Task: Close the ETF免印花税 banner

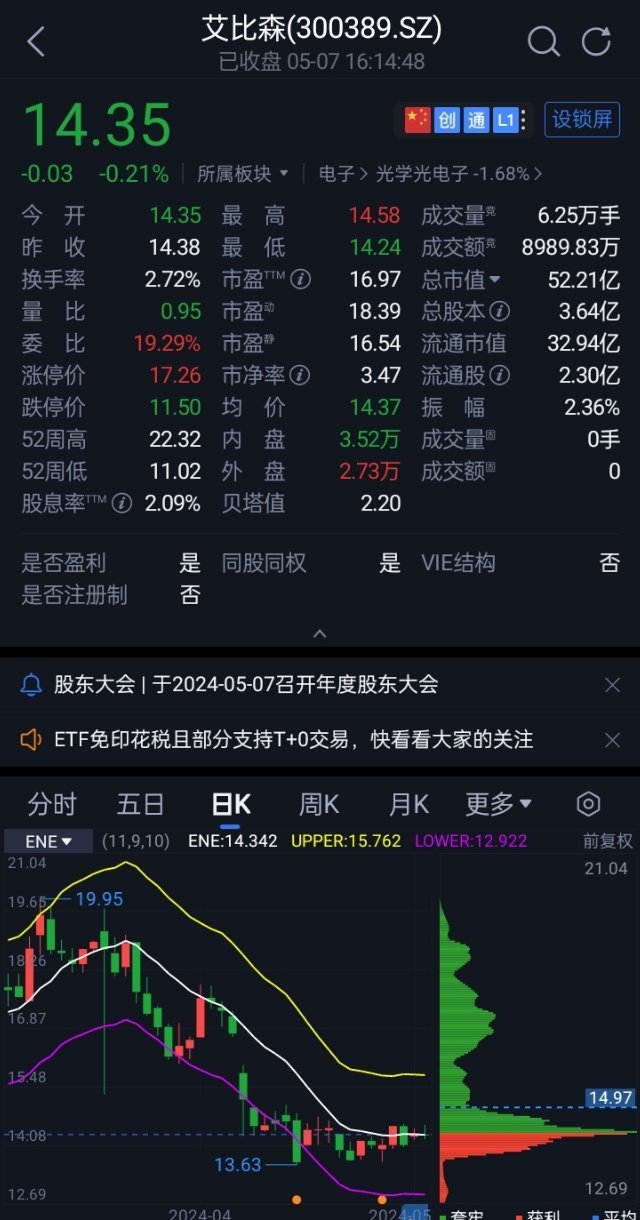Action: click(613, 740)
